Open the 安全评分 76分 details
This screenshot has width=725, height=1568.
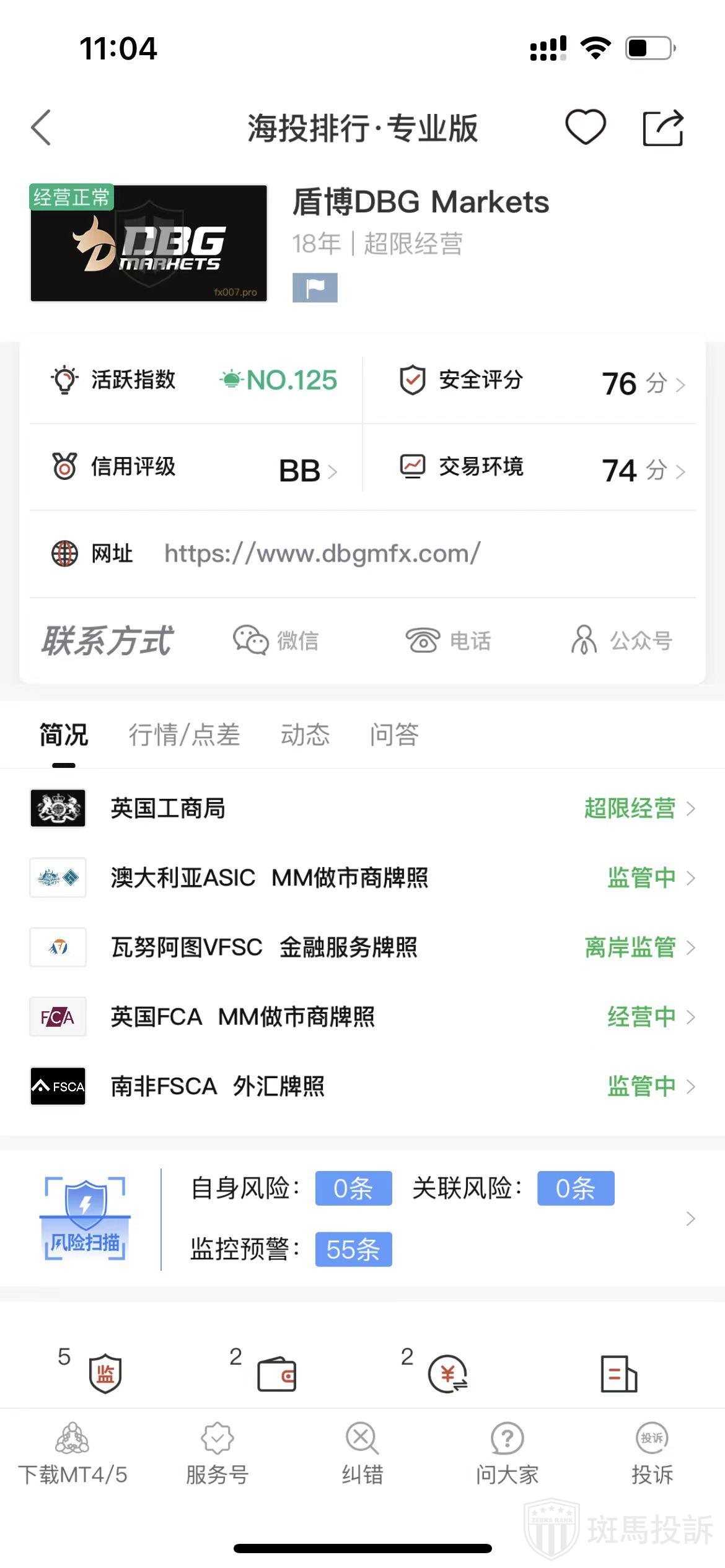[542, 381]
